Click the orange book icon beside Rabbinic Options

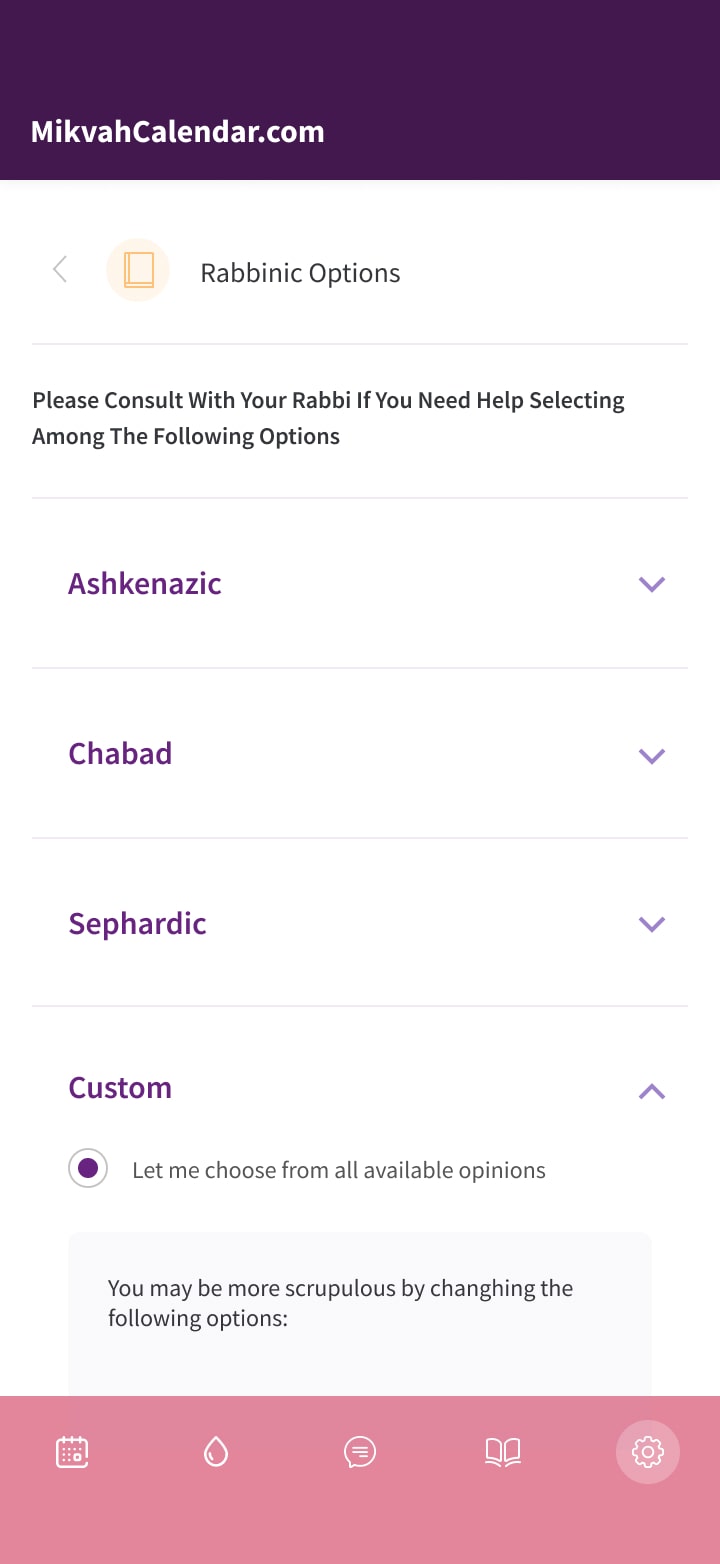coord(138,269)
